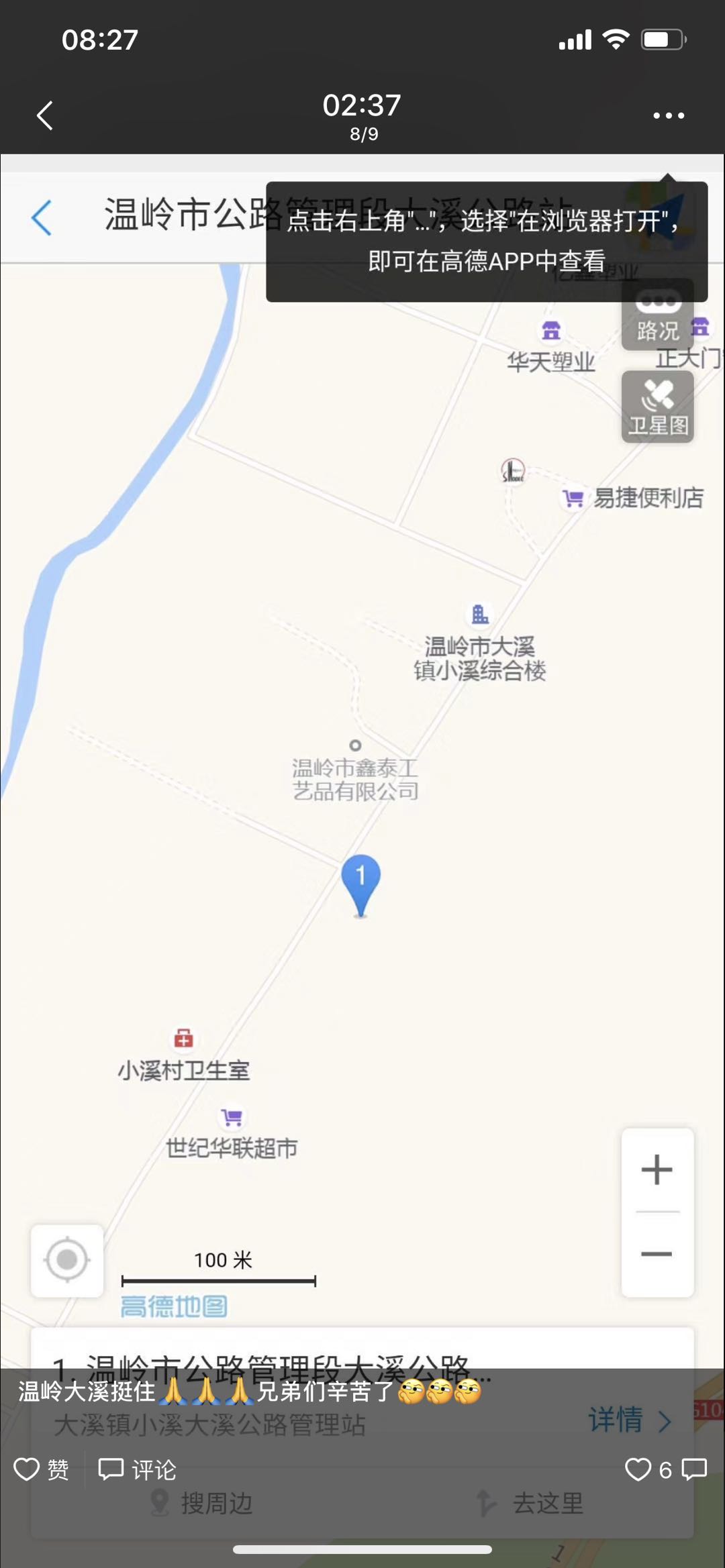This screenshot has height=1568, width=725.
Task: Like this post with 赞
Action: click(42, 1469)
